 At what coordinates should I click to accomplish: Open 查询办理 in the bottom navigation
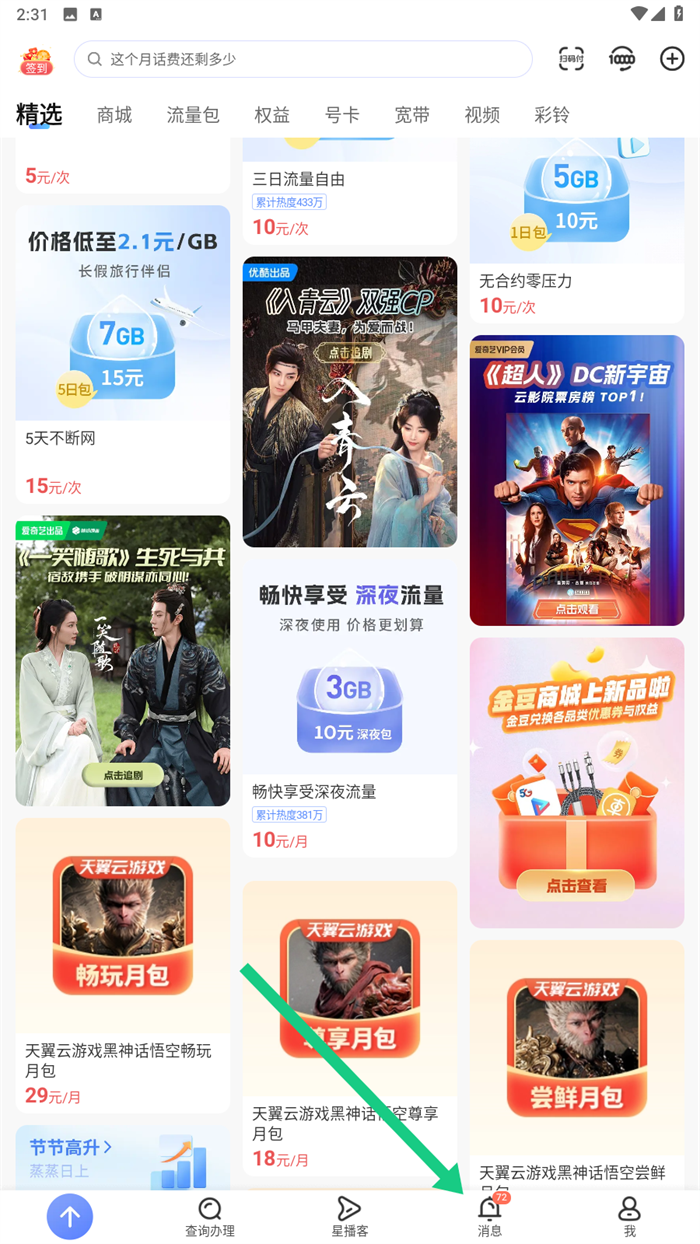click(x=210, y=1217)
